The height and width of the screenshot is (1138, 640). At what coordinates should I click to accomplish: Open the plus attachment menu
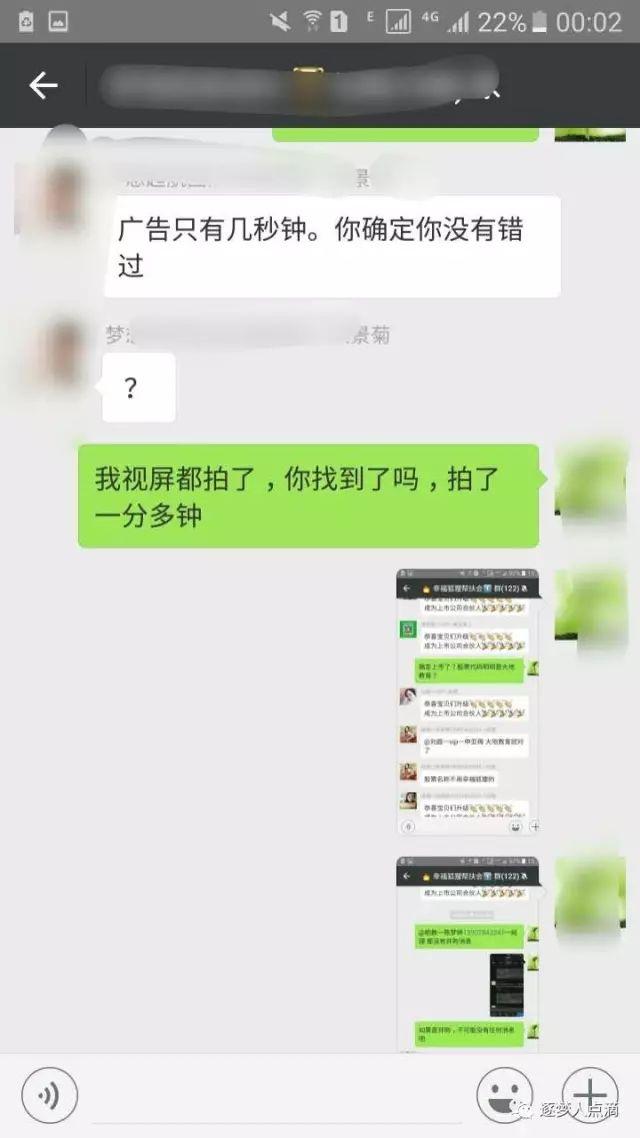pyautogui.click(x=591, y=1094)
